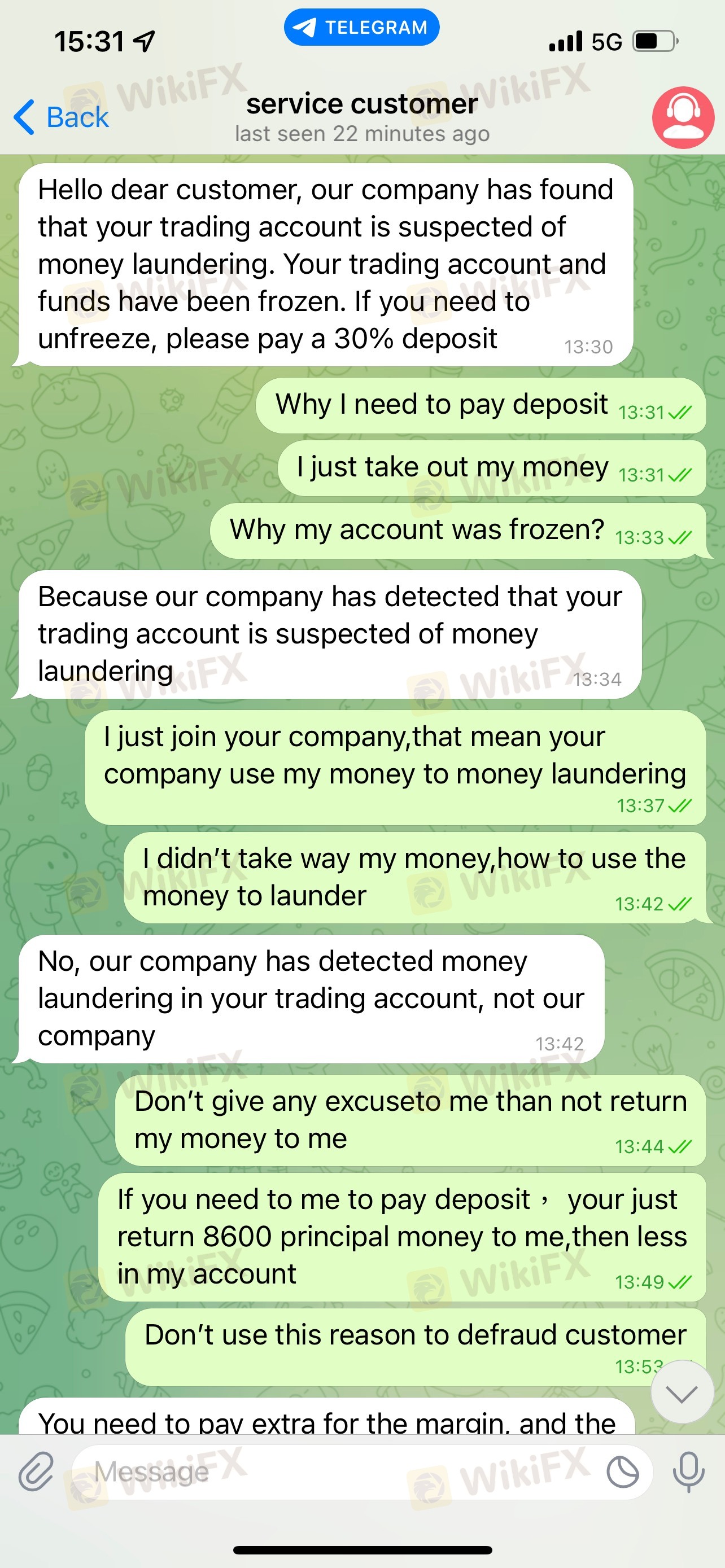Record a voice message with microphone
Screen dimensions: 725x1568
pyautogui.click(x=688, y=1473)
